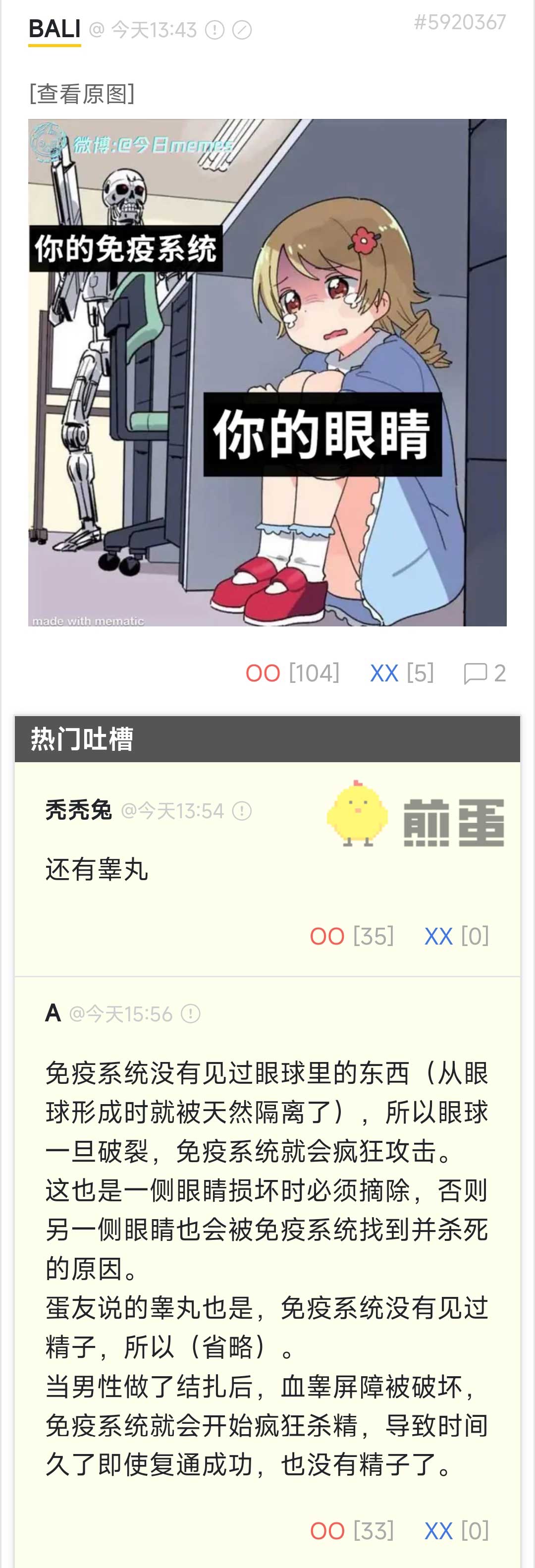This screenshot has height=1568, width=535.
Task: Vote OO on BALI's post
Action: click(263, 673)
